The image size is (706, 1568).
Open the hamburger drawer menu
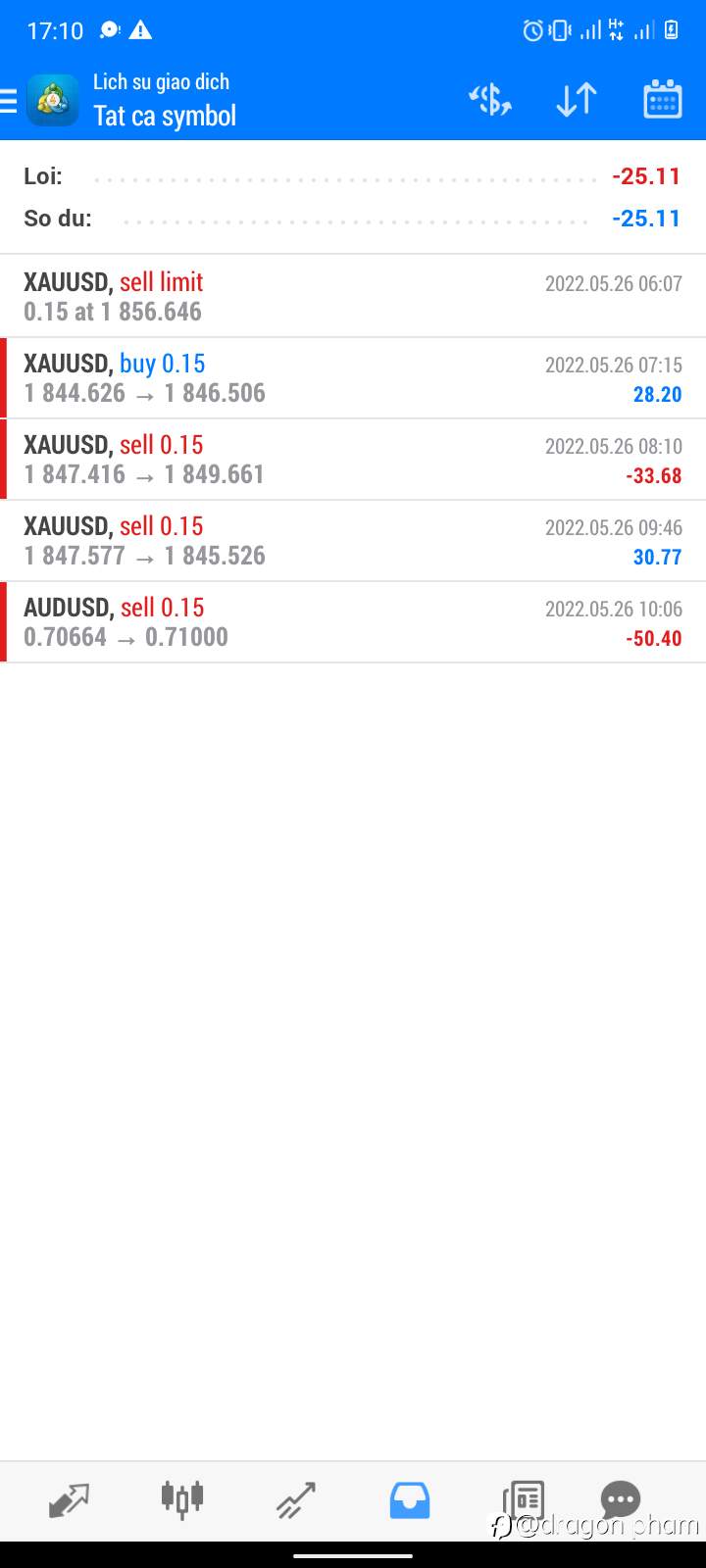(x=9, y=100)
